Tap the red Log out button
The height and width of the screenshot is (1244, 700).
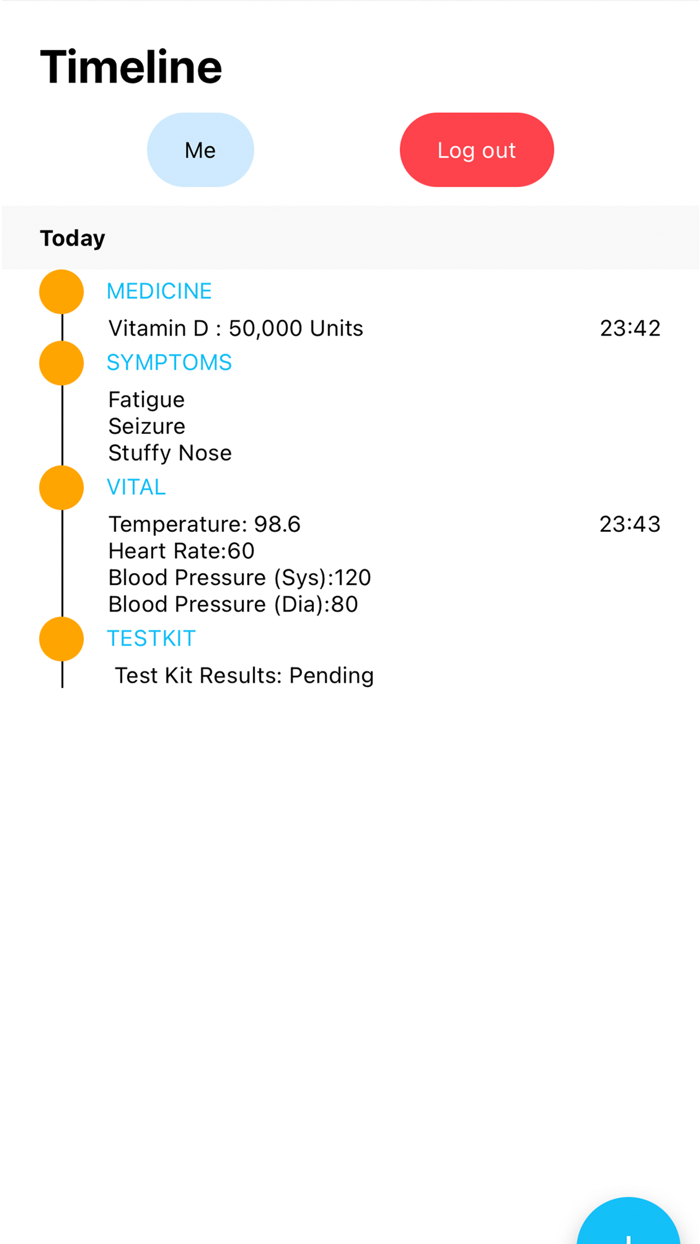(476, 150)
